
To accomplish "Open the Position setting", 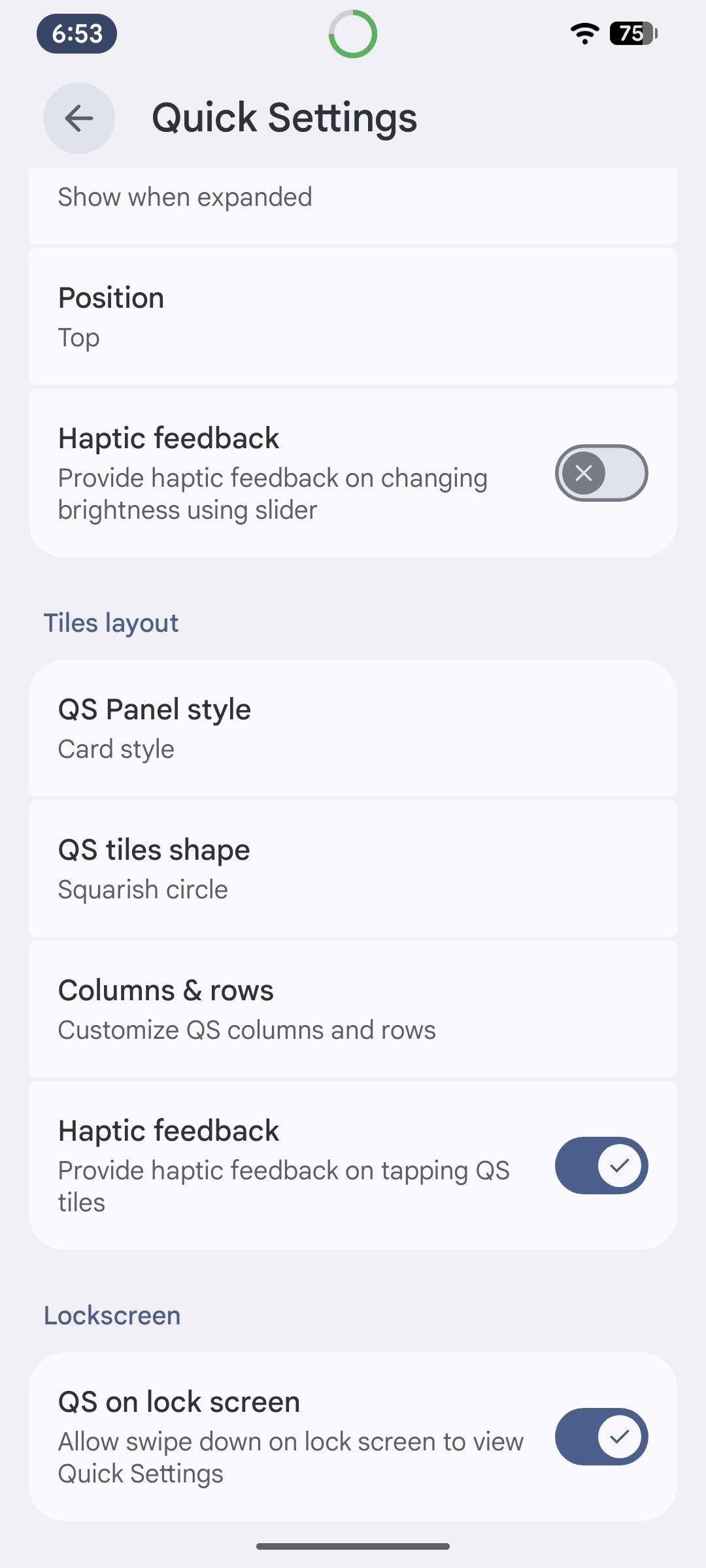I will pyautogui.click(x=353, y=317).
